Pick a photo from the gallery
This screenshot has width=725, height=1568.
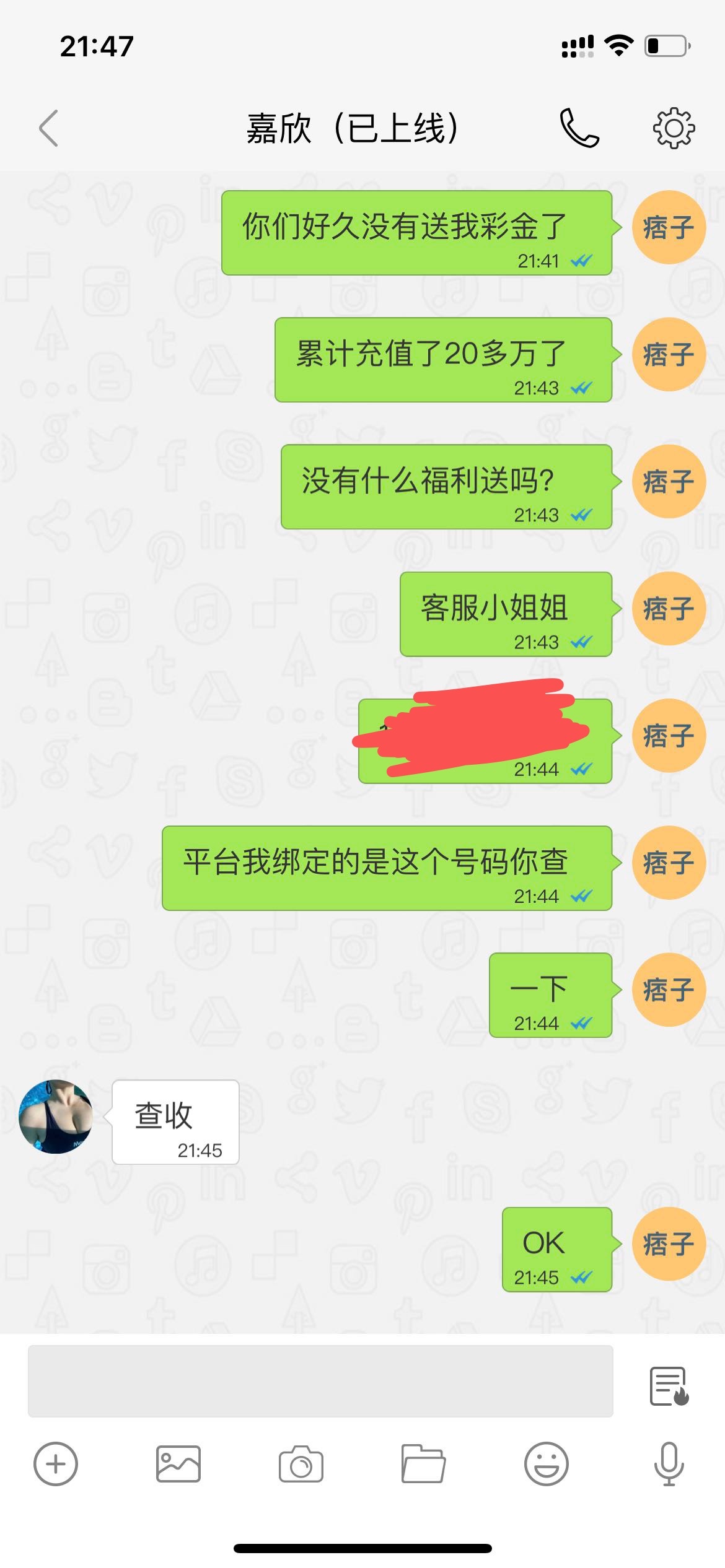(178, 1464)
